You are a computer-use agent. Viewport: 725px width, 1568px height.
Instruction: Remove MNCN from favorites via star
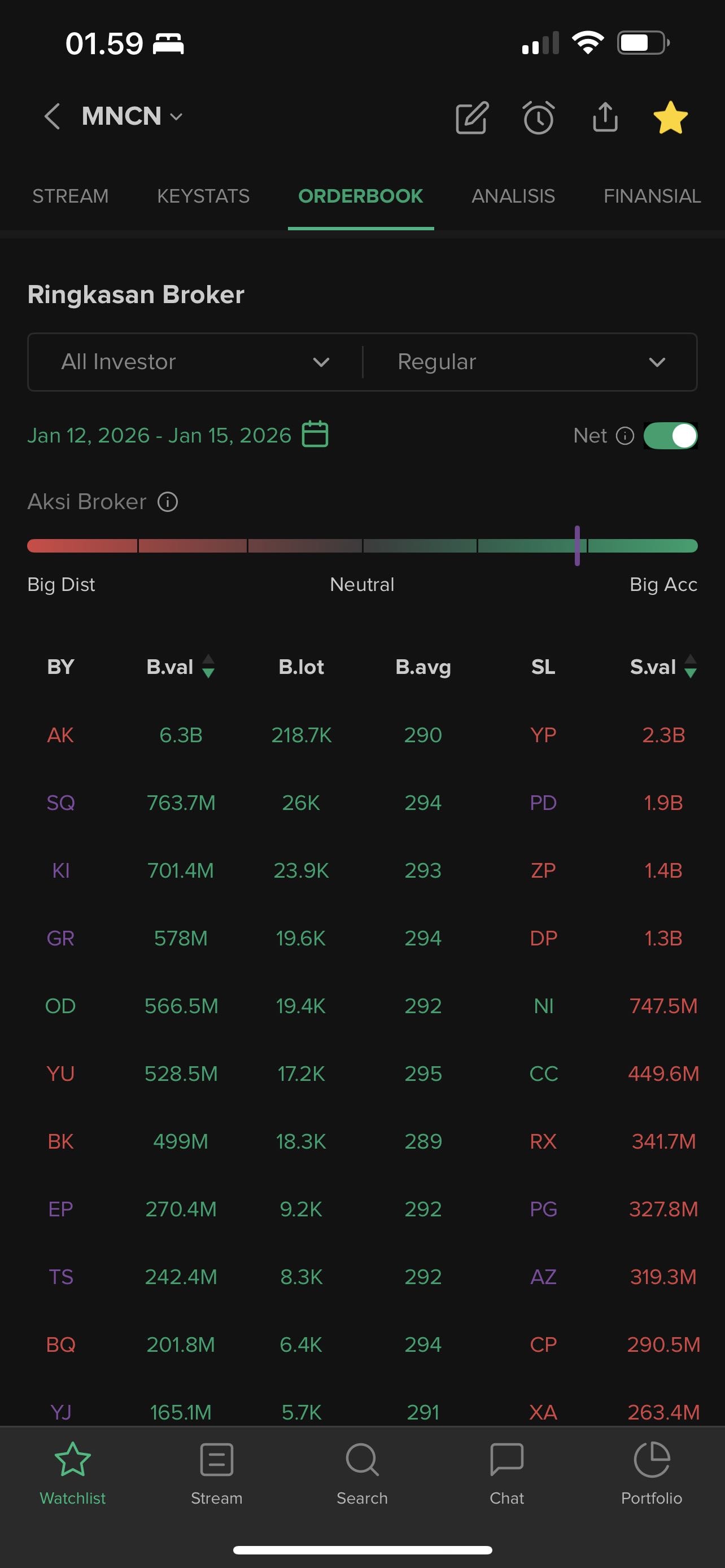pos(670,117)
